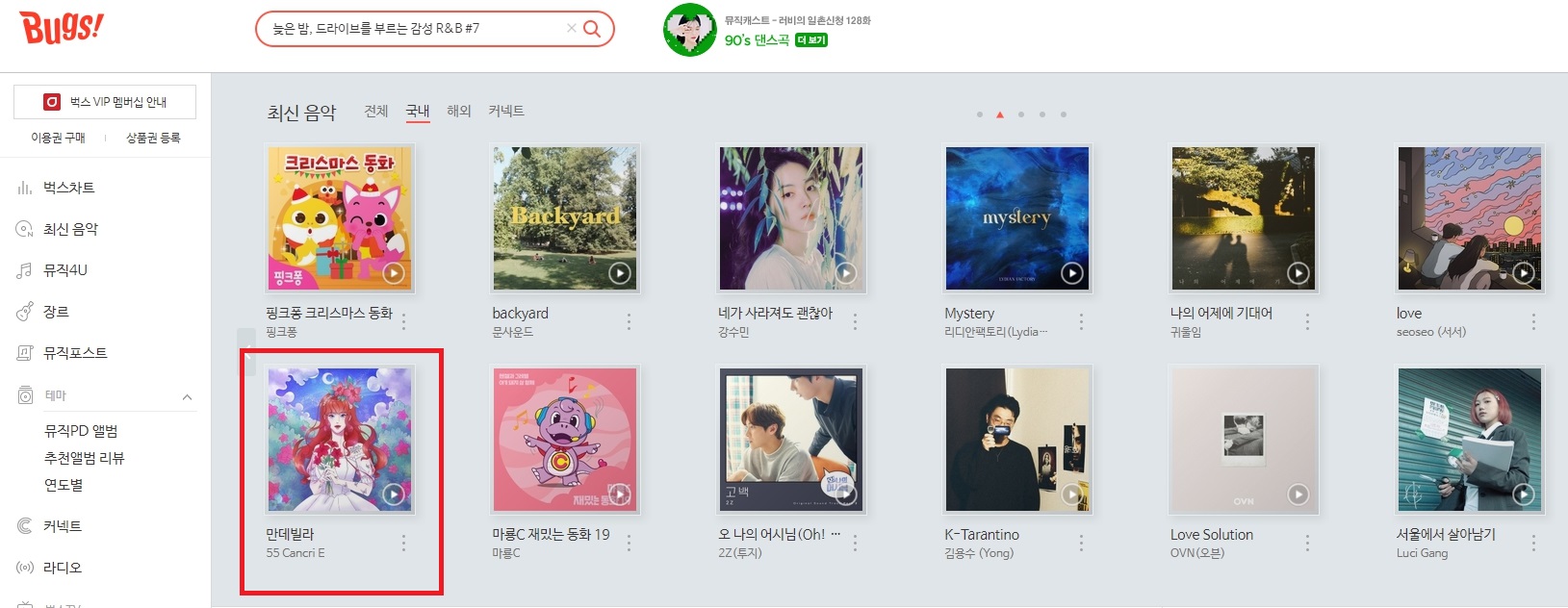
Task: Play the K-Tarantino album
Action: click(x=1072, y=494)
